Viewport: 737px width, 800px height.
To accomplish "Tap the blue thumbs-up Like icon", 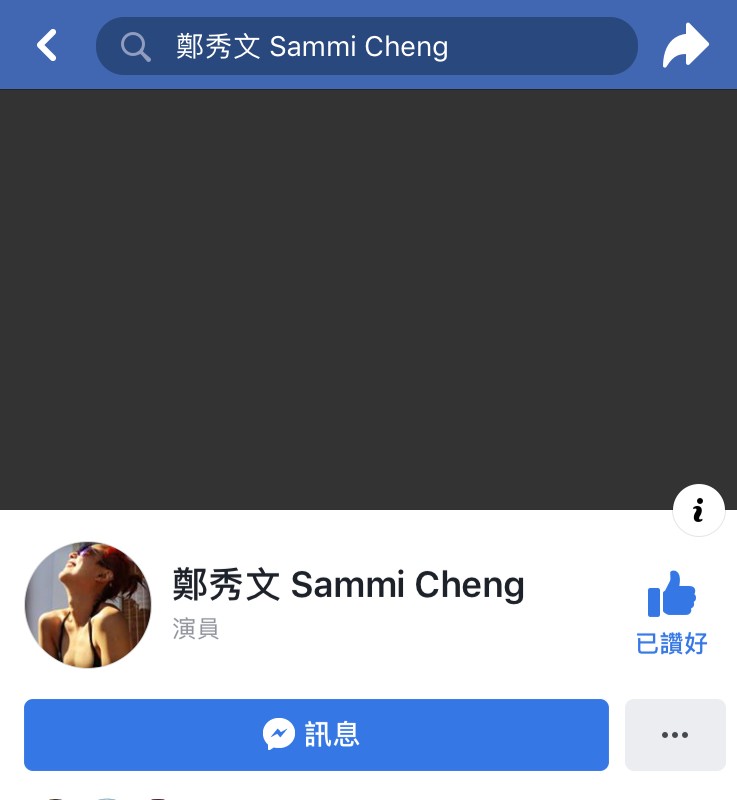I will click(671, 593).
